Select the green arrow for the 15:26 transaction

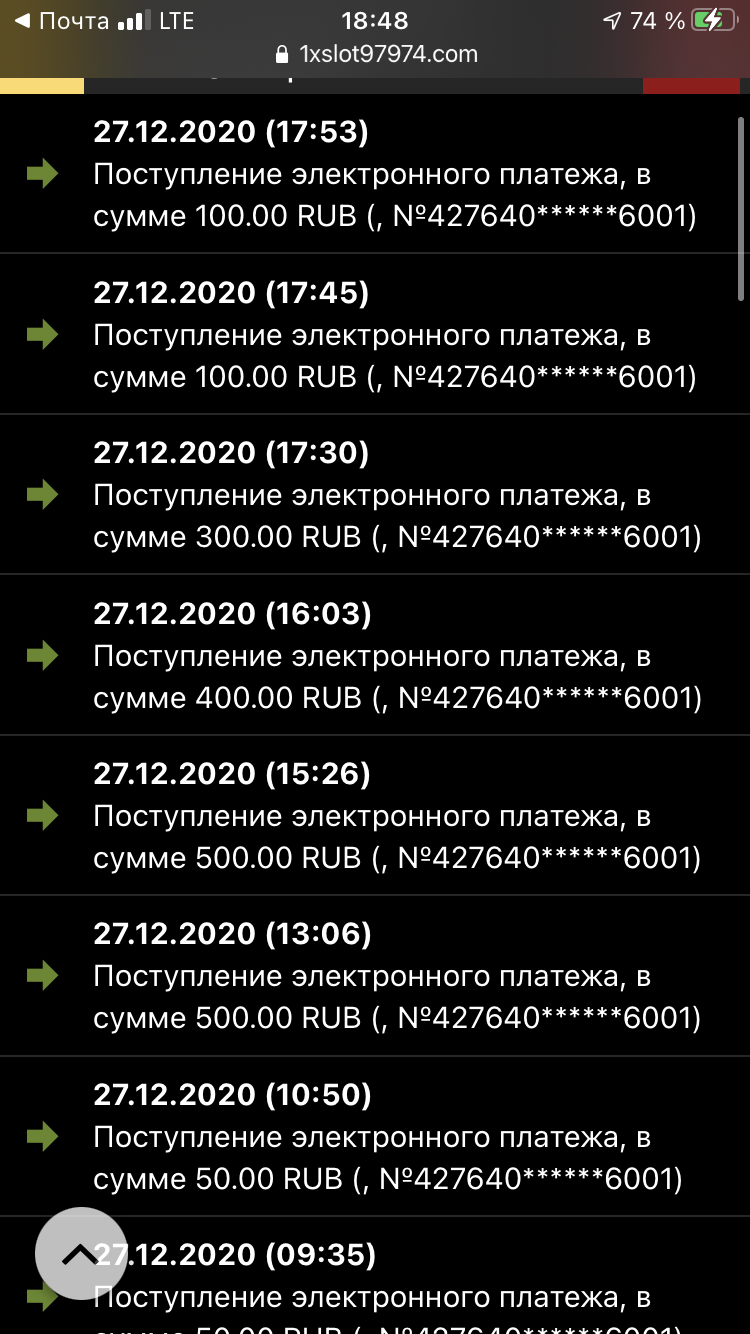tap(41, 816)
